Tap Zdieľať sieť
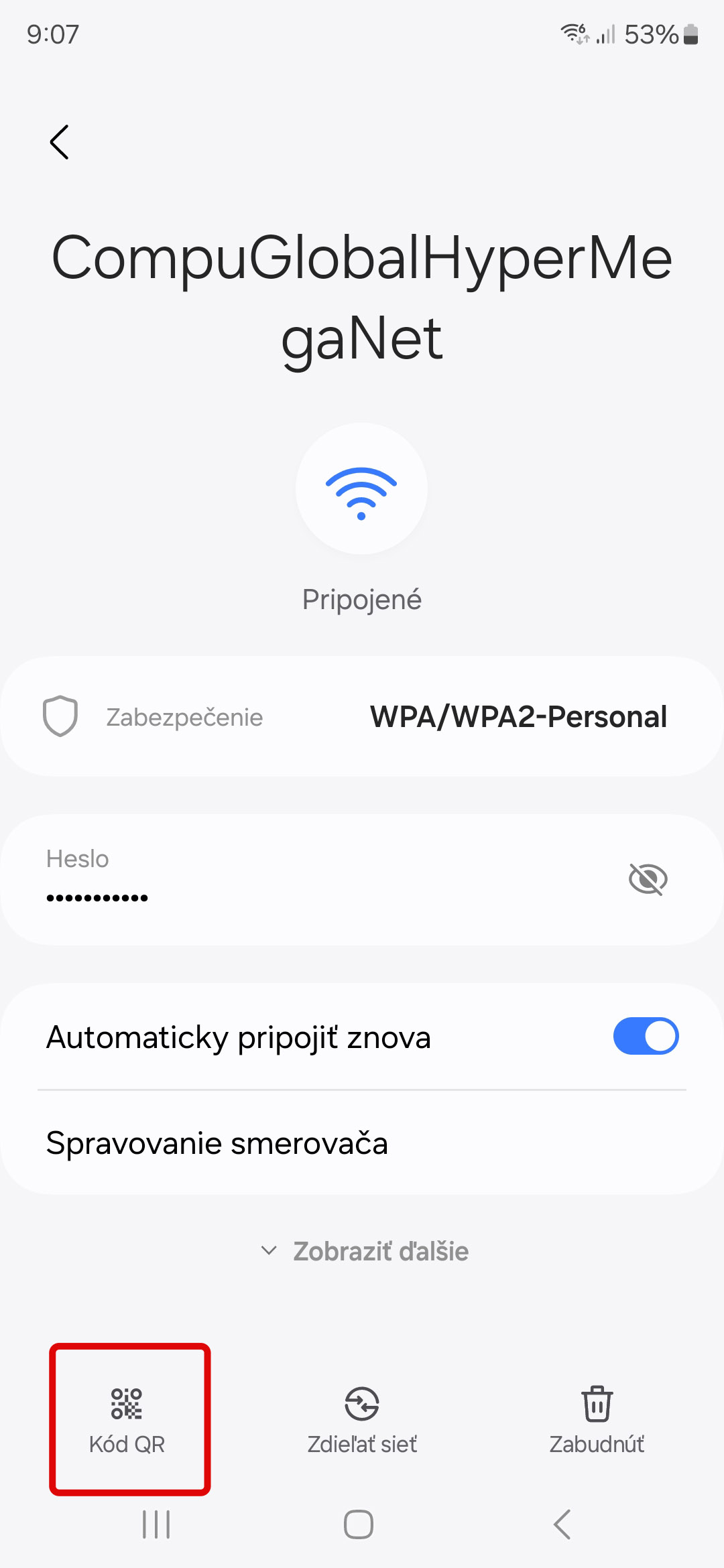Image resolution: width=724 pixels, height=1568 pixels. (x=362, y=1419)
